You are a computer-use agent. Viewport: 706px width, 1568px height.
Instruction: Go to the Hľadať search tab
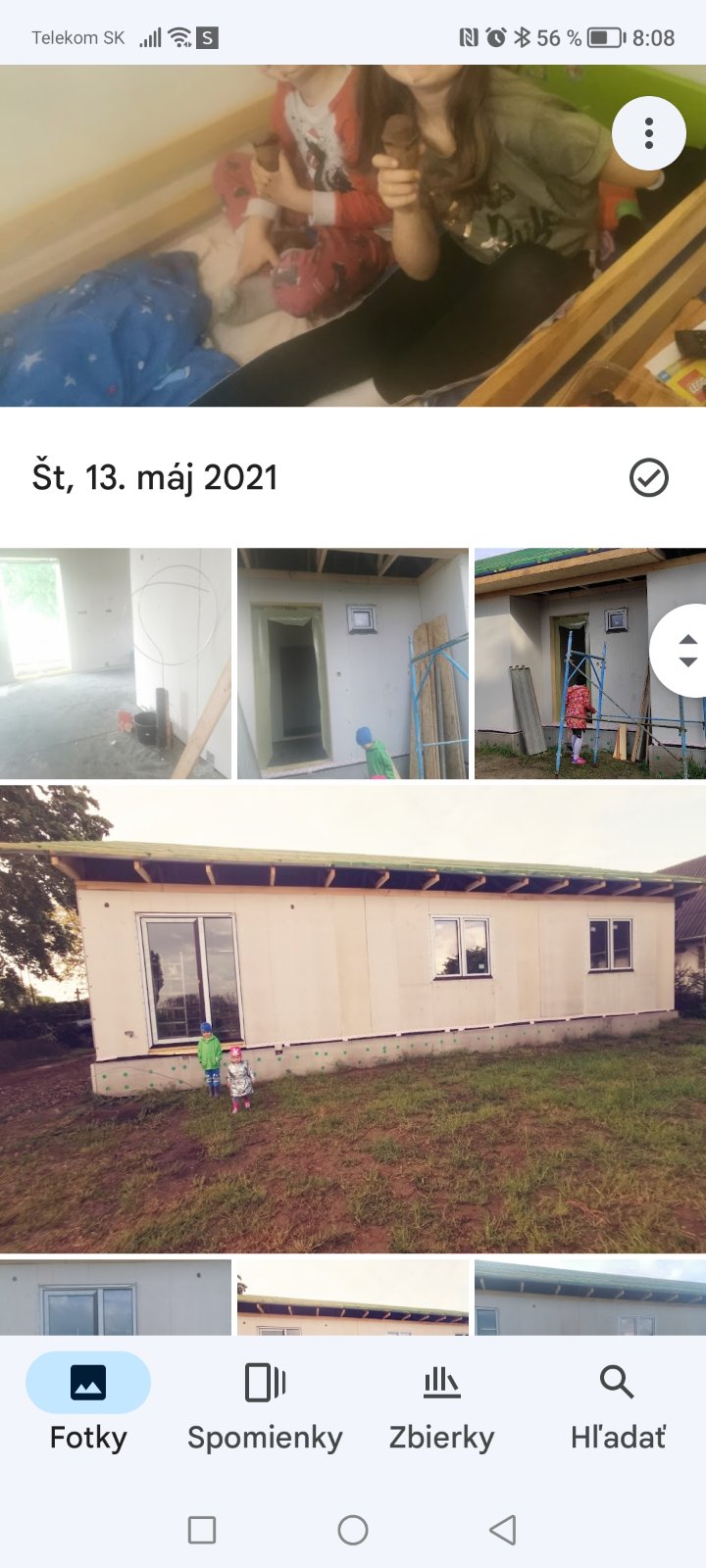click(618, 1403)
